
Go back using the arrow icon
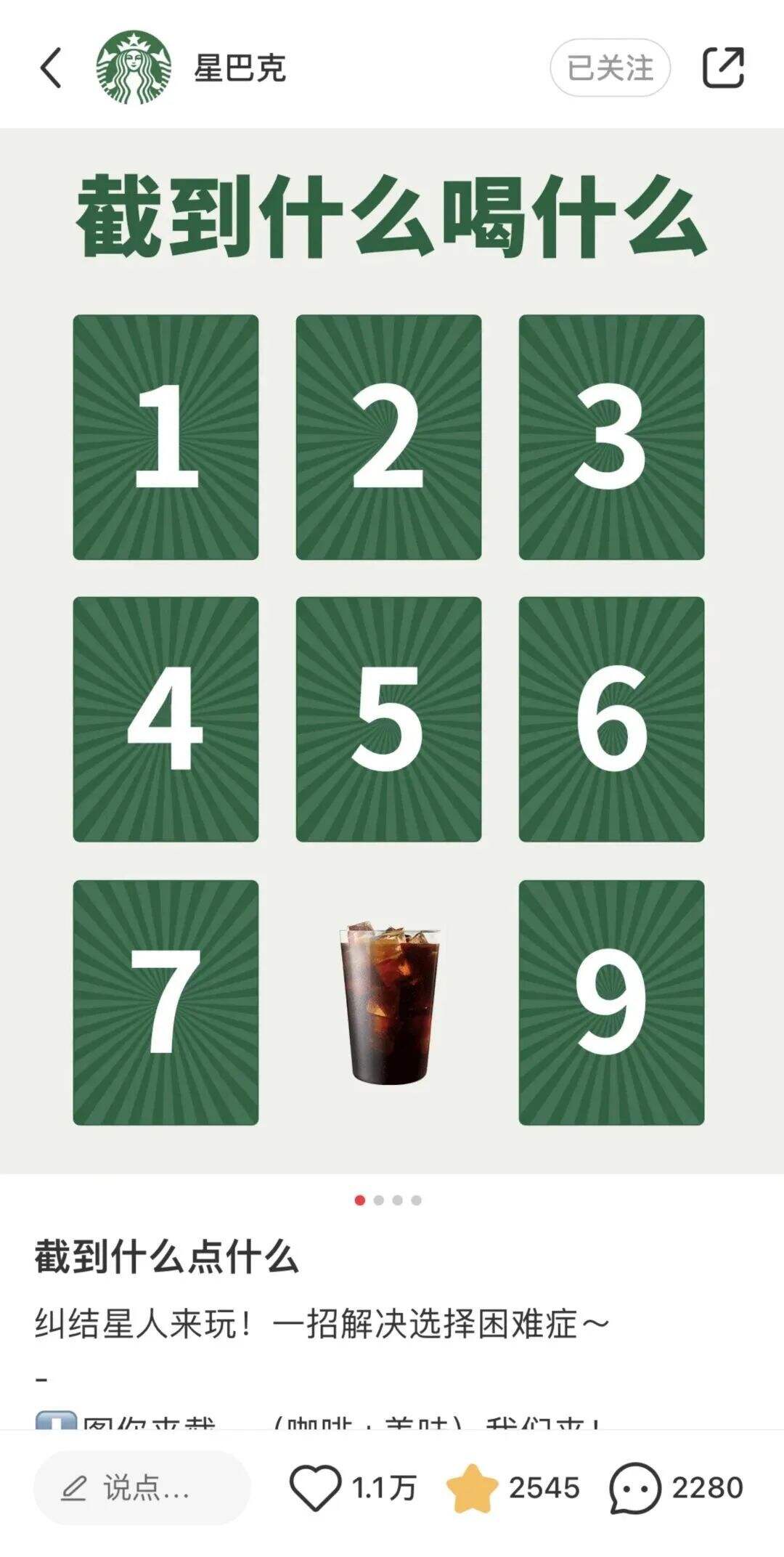pyautogui.click(x=51, y=68)
